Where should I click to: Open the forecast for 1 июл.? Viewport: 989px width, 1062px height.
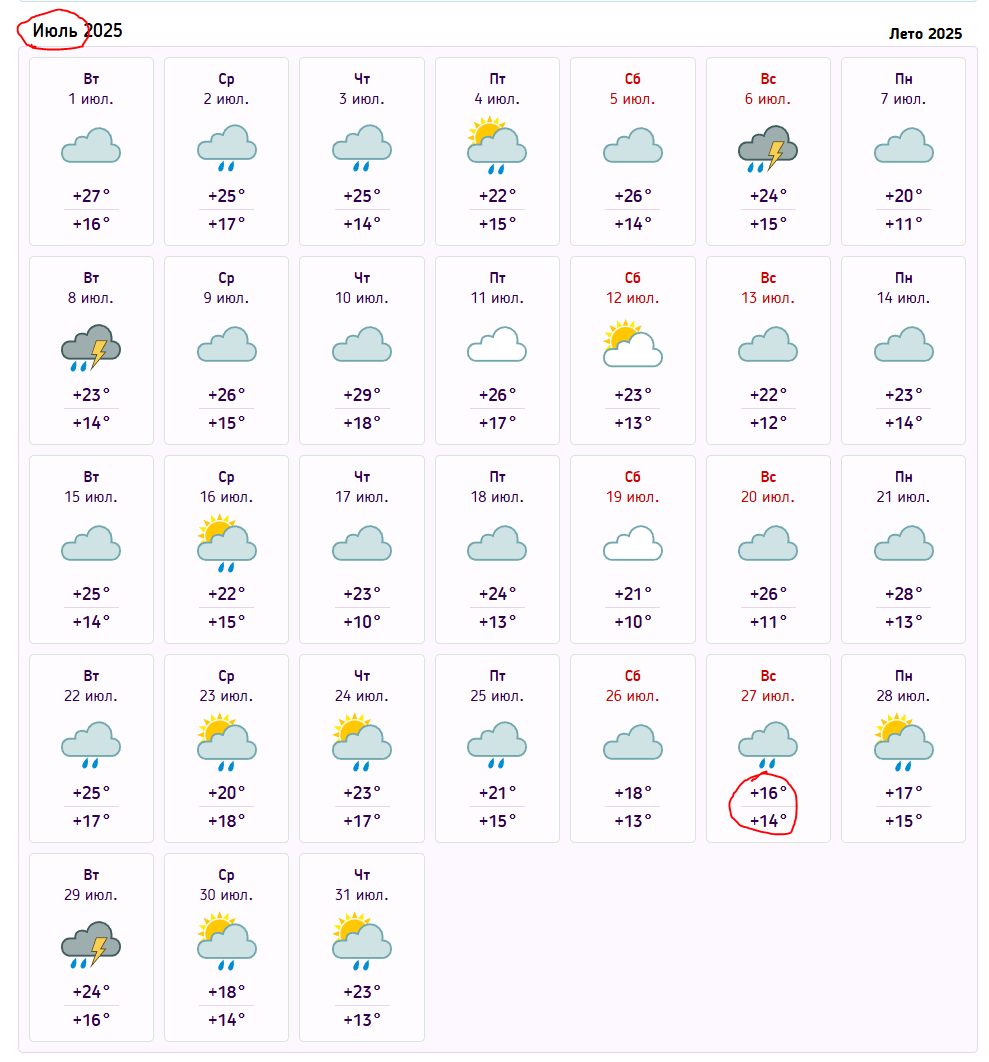click(91, 151)
